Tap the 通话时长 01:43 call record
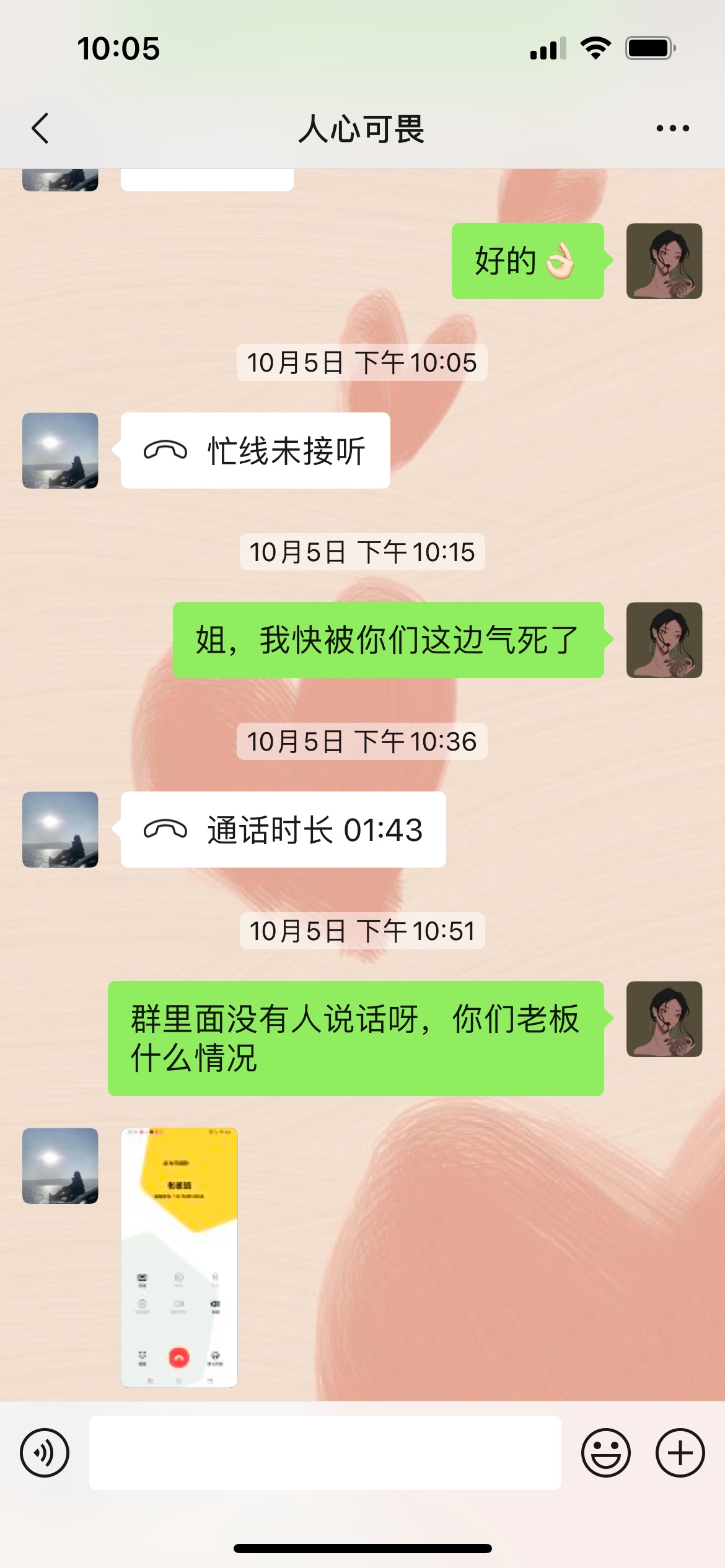Image resolution: width=725 pixels, height=1568 pixels. pyautogui.click(x=283, y=829)
